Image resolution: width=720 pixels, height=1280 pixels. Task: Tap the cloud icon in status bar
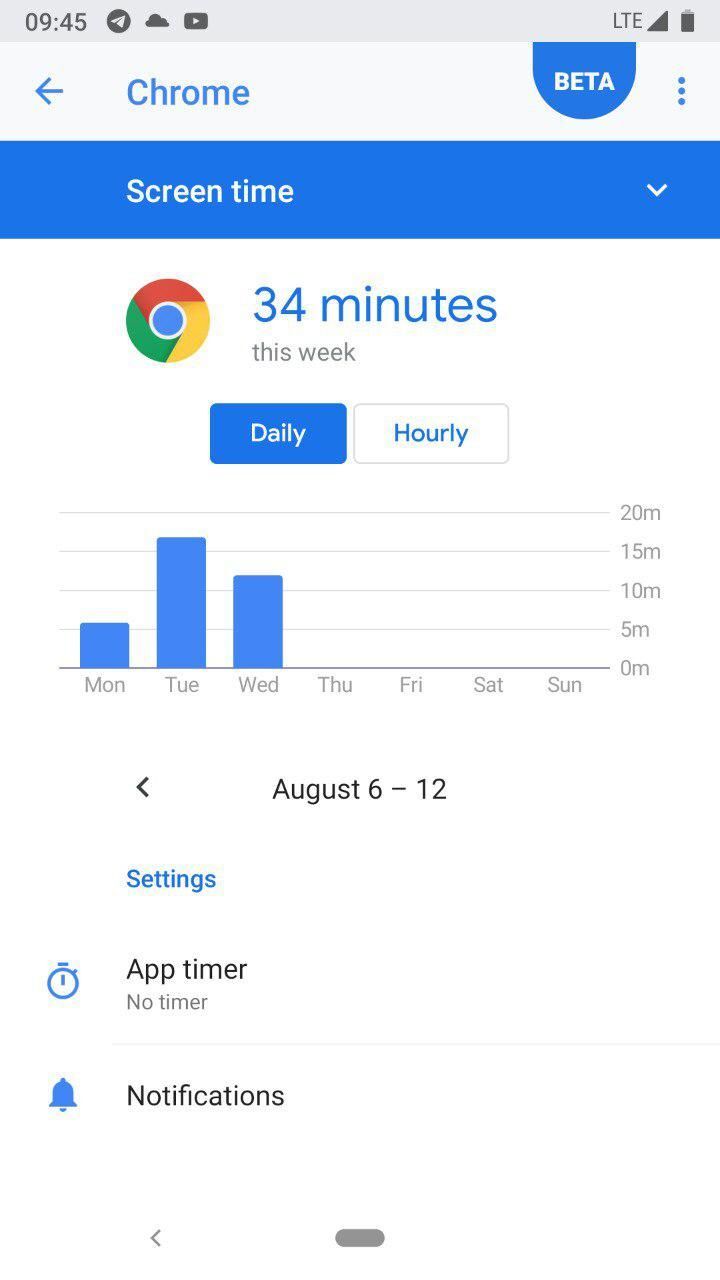(156, 20)
